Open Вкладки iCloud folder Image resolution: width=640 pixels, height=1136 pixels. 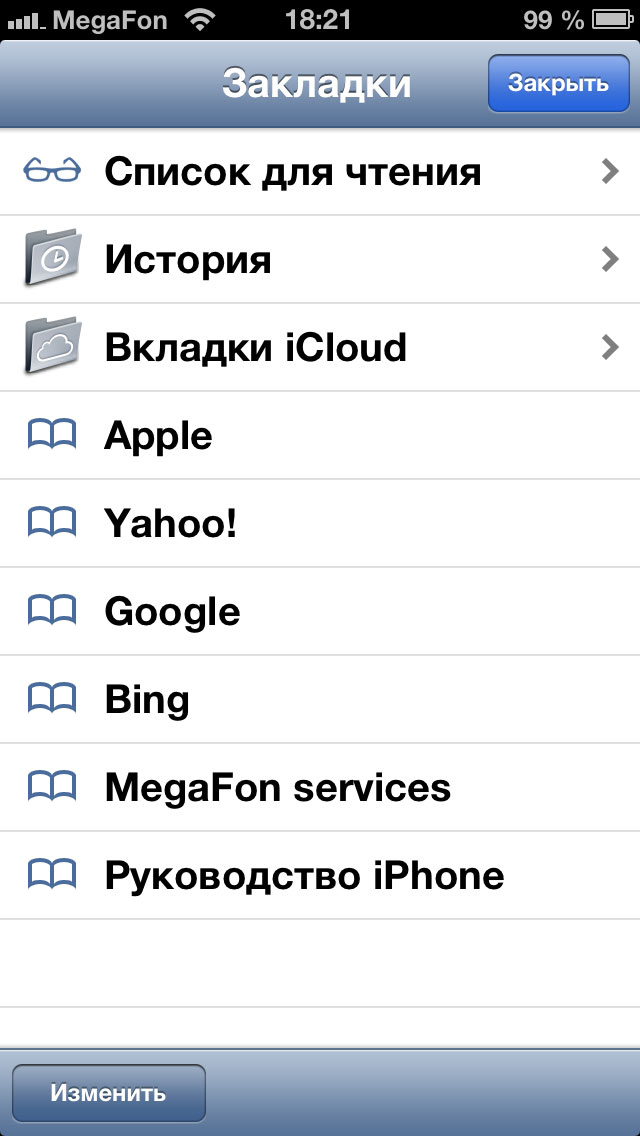320,348
